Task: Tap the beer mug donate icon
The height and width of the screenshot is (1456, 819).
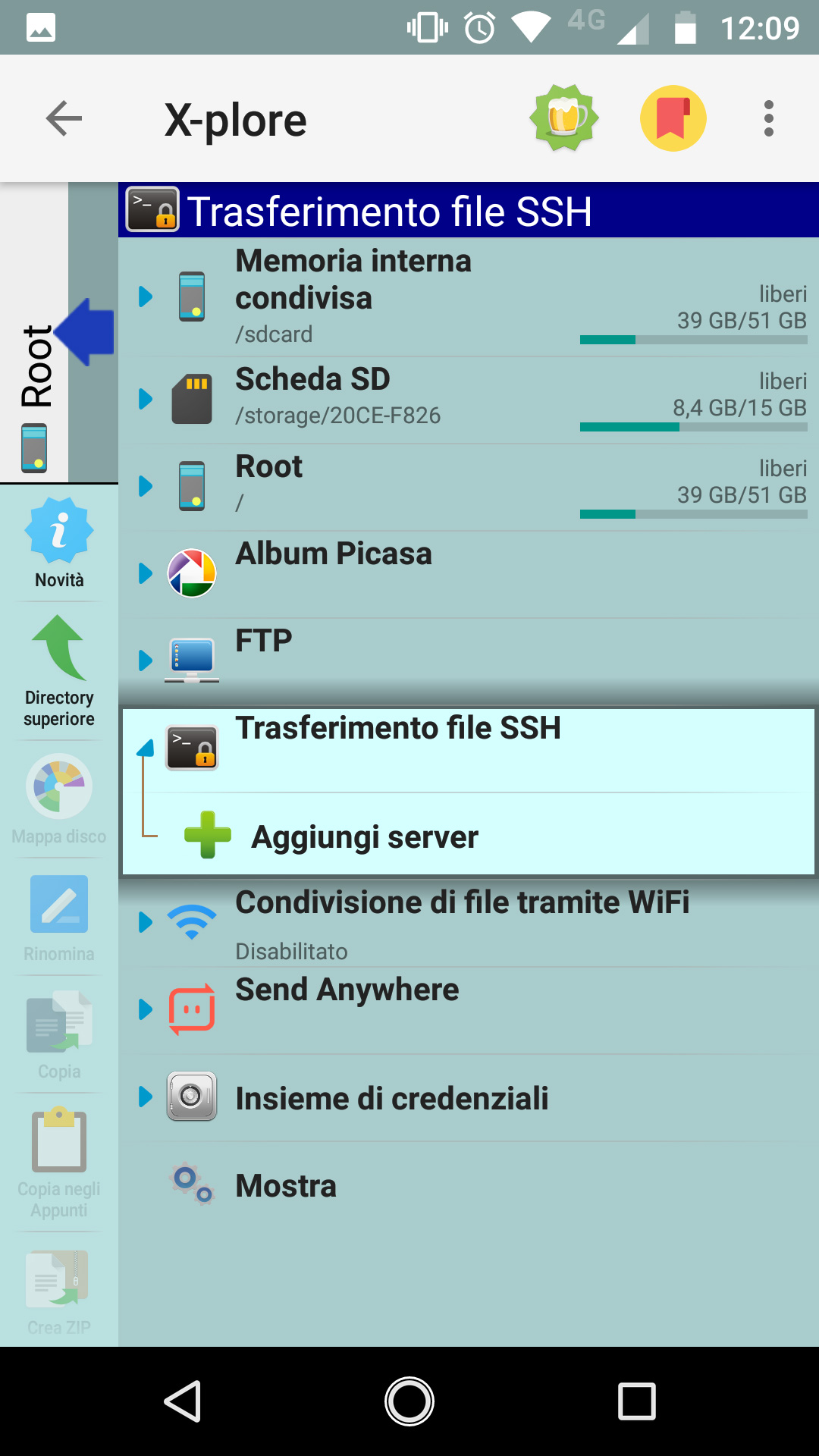Action: point(564,118)
